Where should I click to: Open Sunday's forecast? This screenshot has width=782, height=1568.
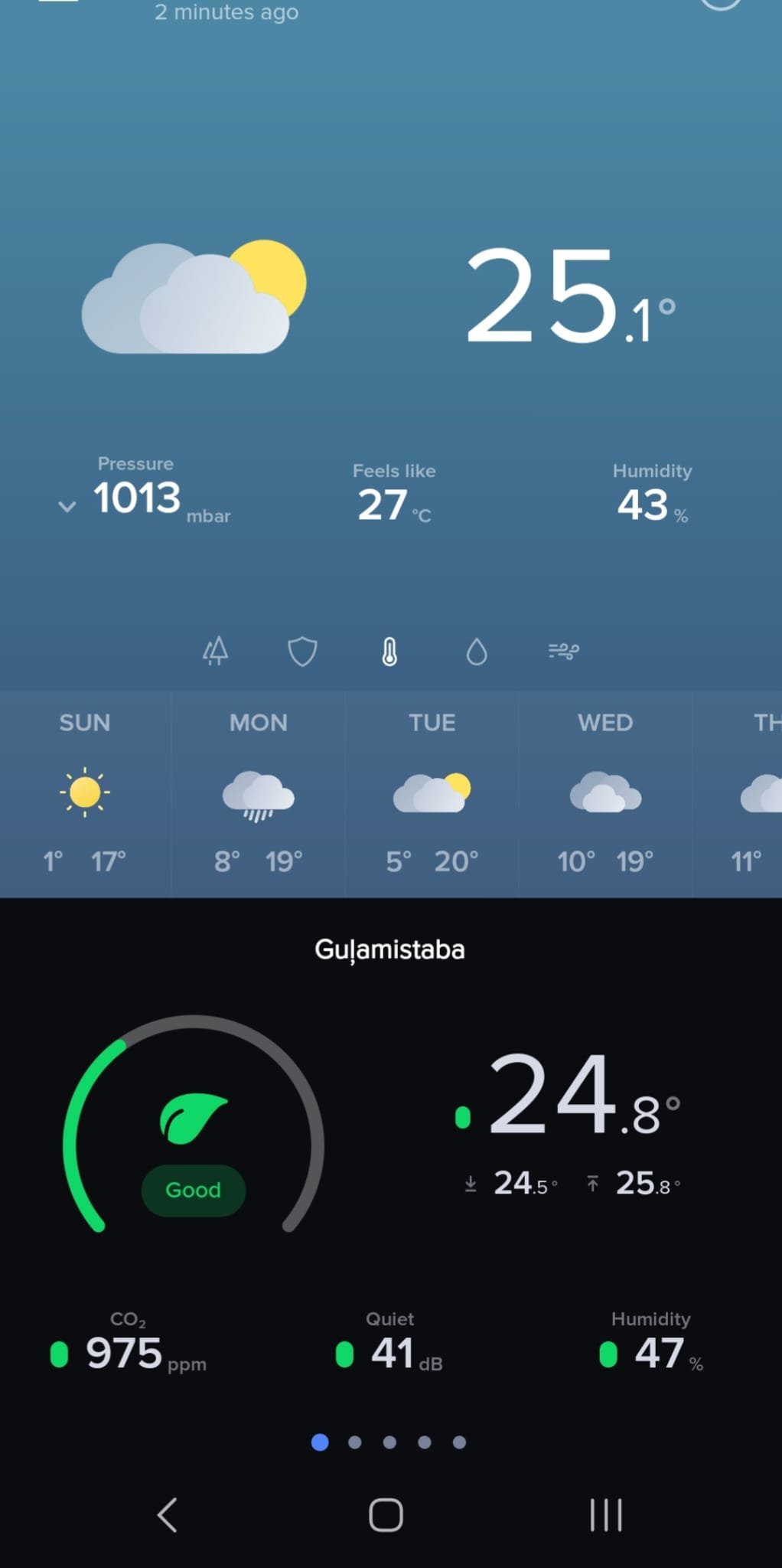click(85, 794)
